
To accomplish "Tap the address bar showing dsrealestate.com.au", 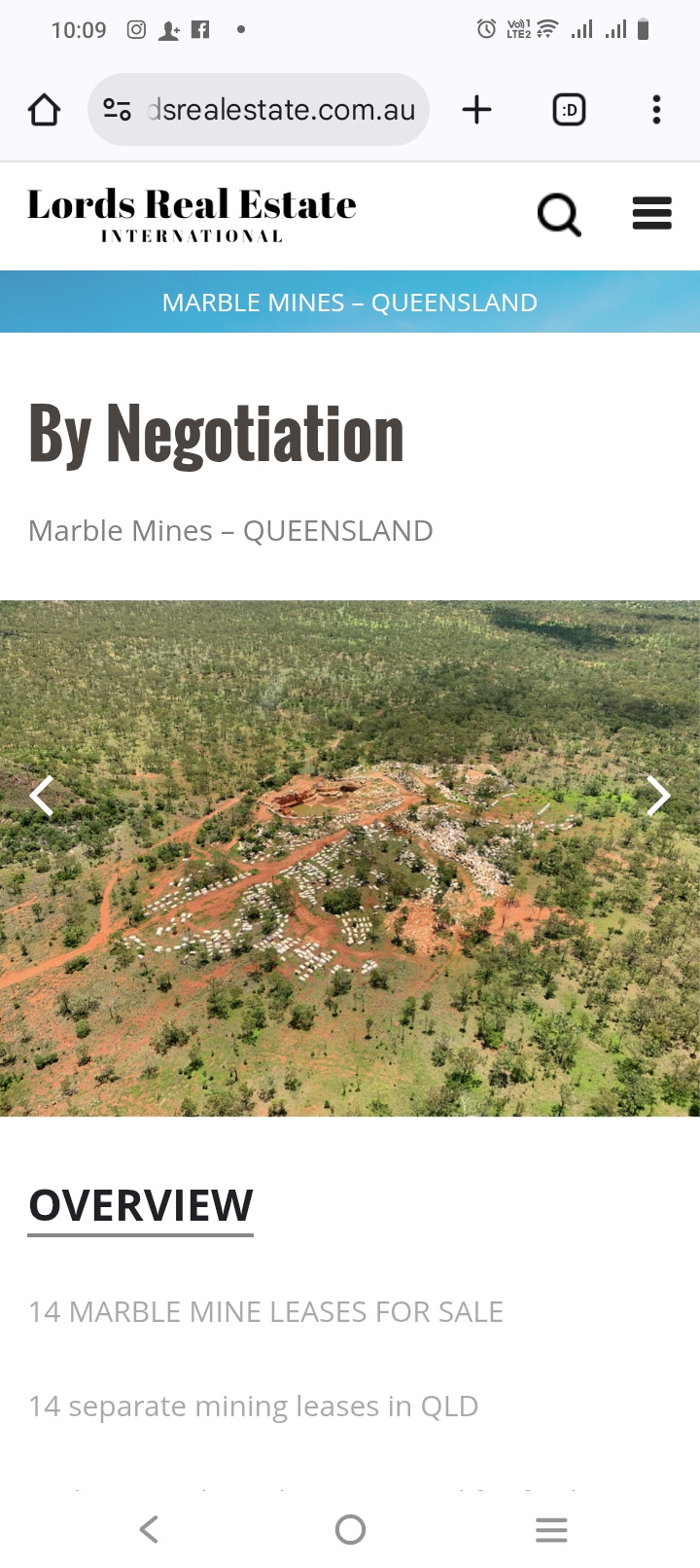I will click(x=282, y=110).
